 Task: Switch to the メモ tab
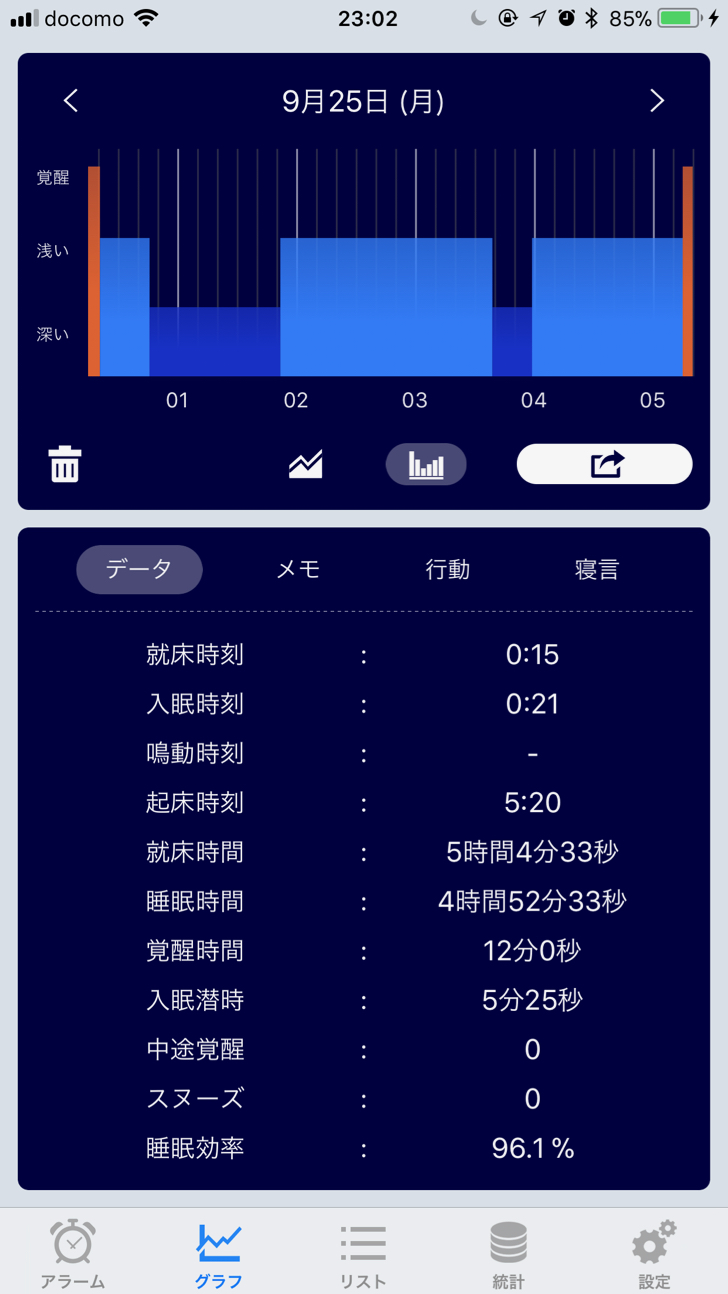coord(298,569)
